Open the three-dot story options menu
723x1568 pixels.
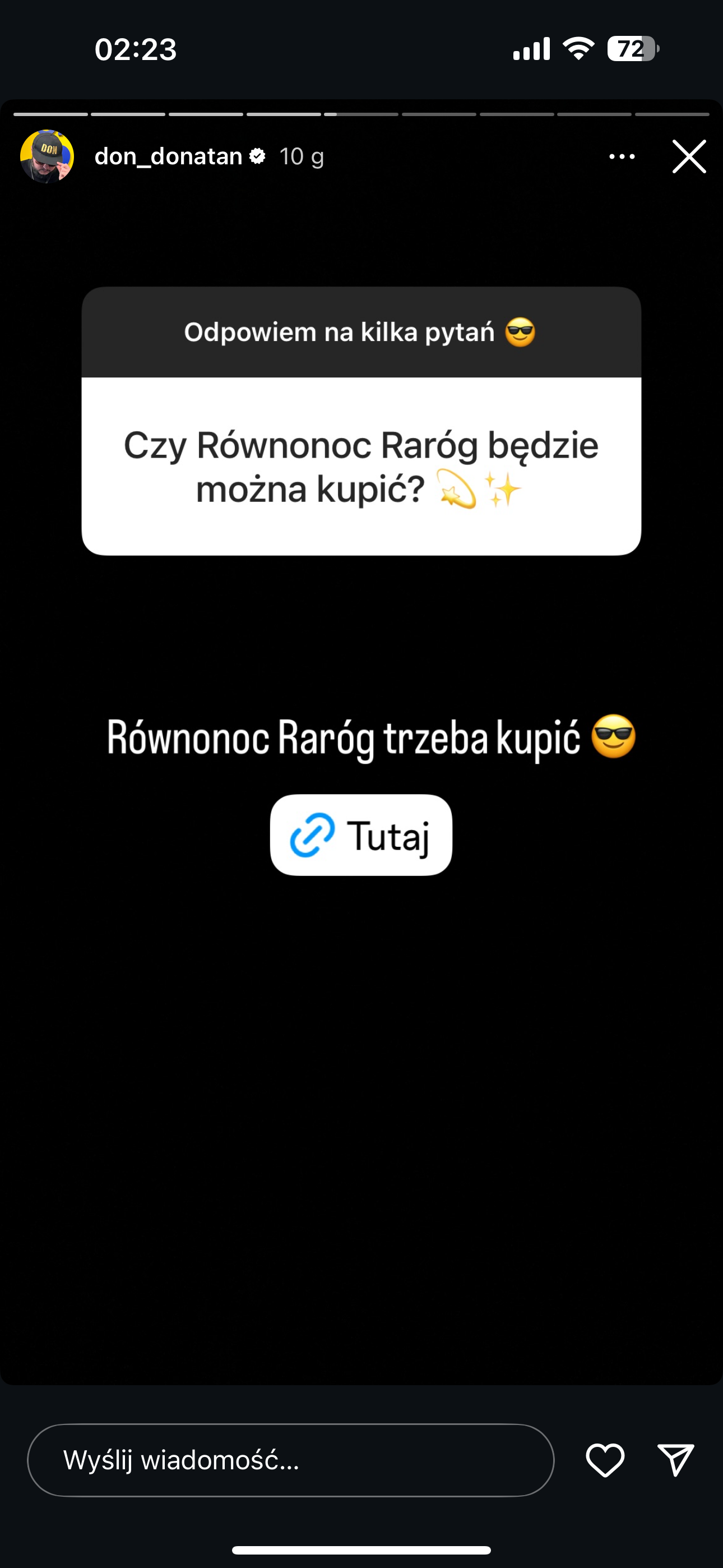point(622,156)
